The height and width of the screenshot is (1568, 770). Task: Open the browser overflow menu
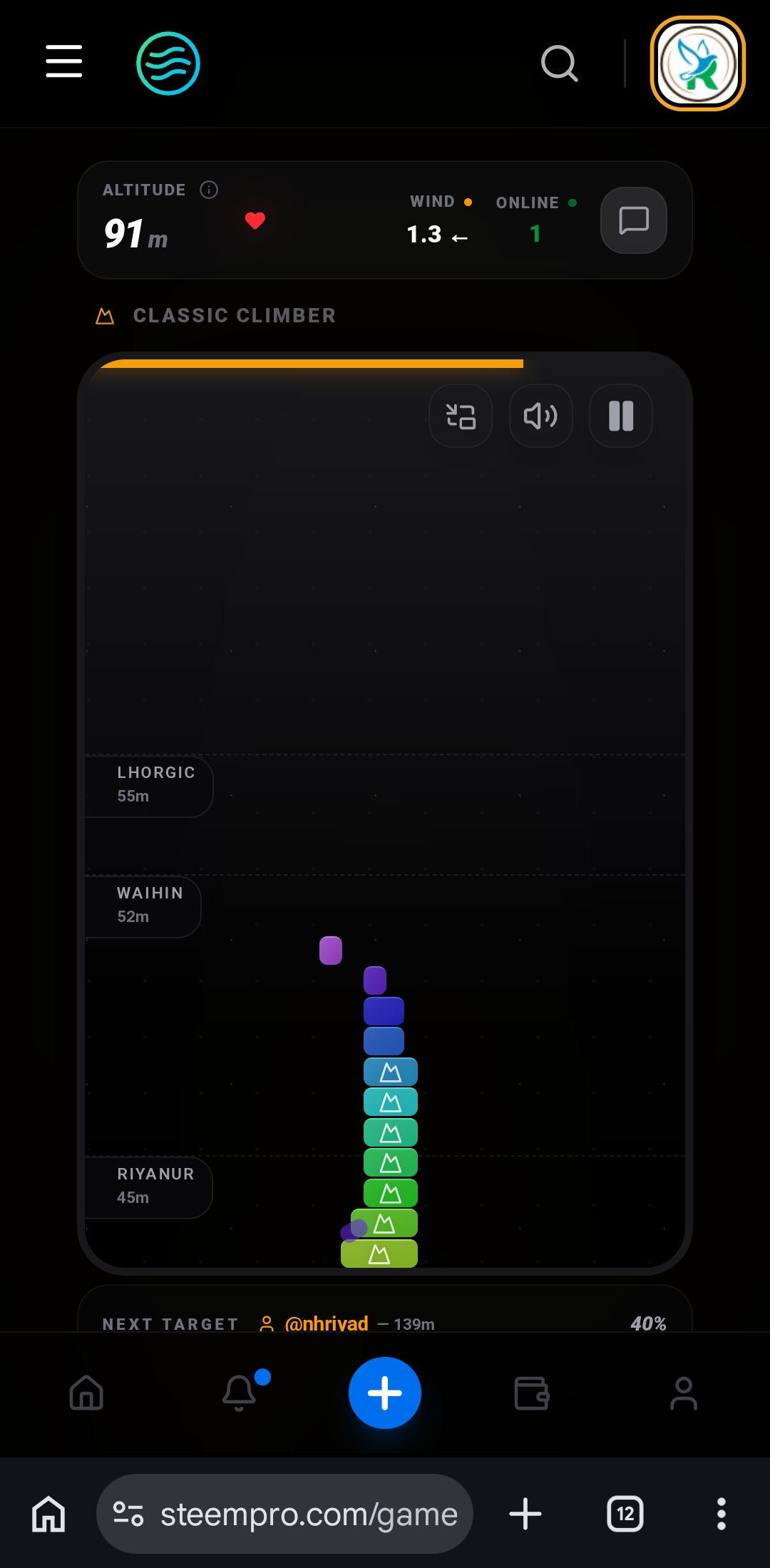[x=722, y=1514]
